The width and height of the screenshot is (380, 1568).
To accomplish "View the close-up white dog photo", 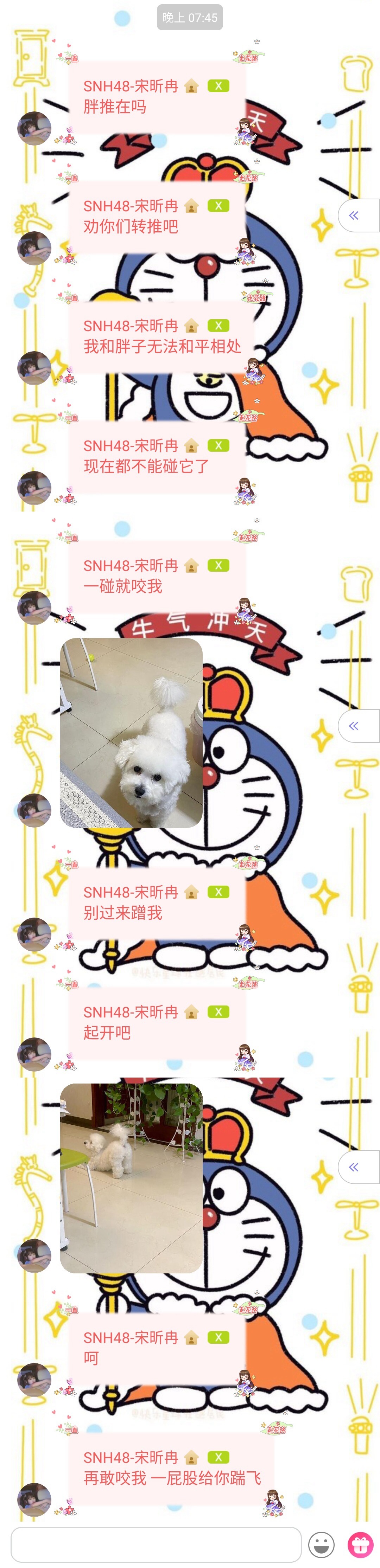I will coord(131,732).
